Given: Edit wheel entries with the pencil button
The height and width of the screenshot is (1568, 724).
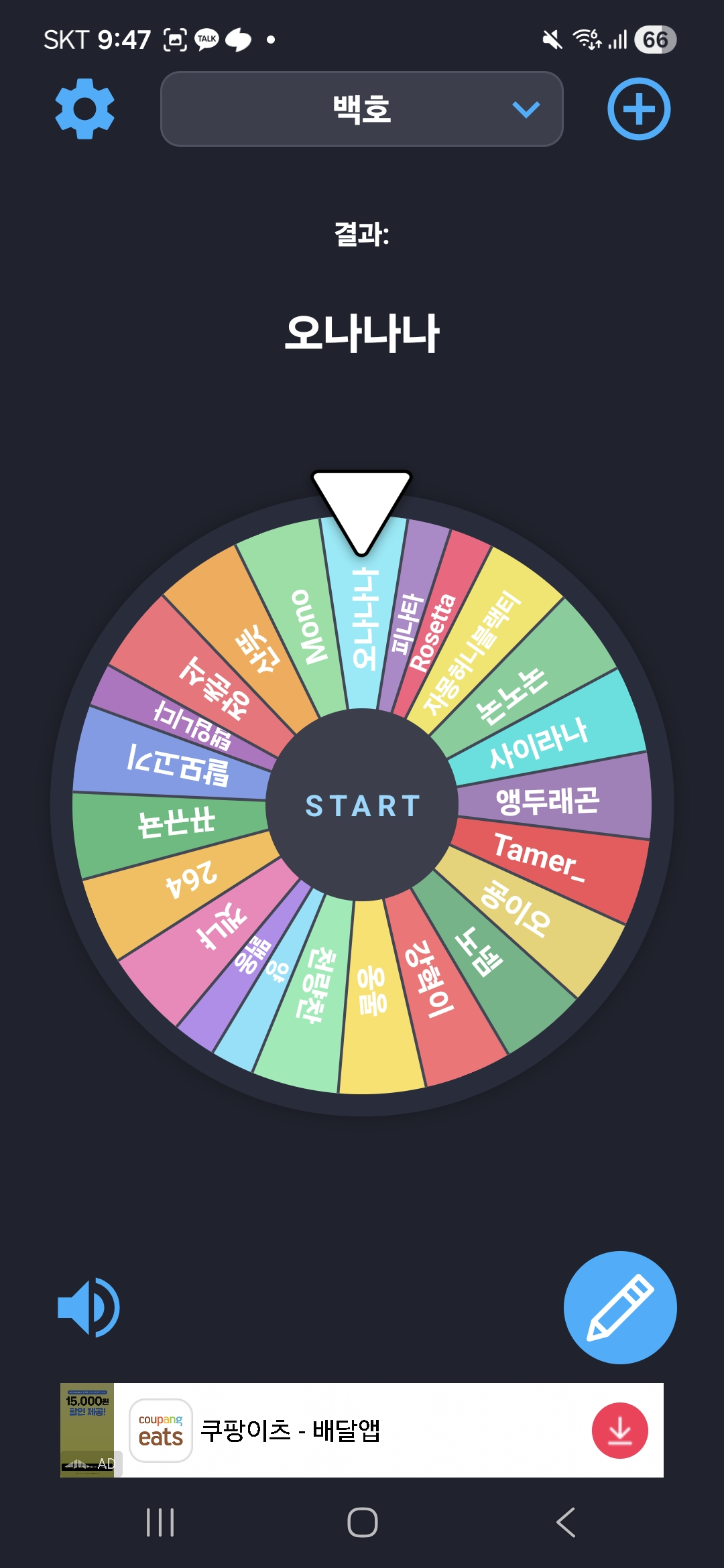Looking at the screenshot, I should point(619,1307).
